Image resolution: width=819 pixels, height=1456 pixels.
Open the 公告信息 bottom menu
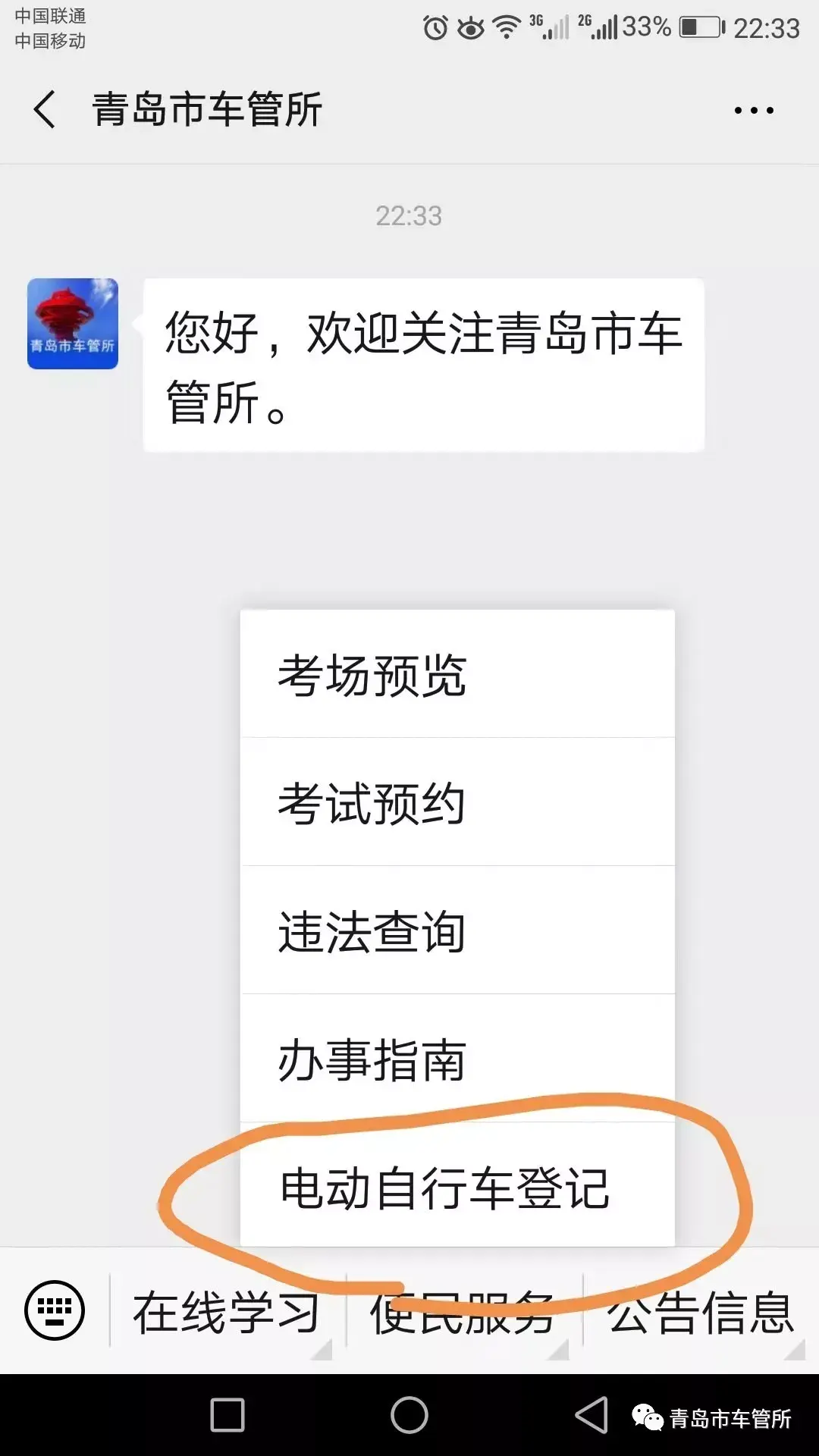tap(699, 1312)
